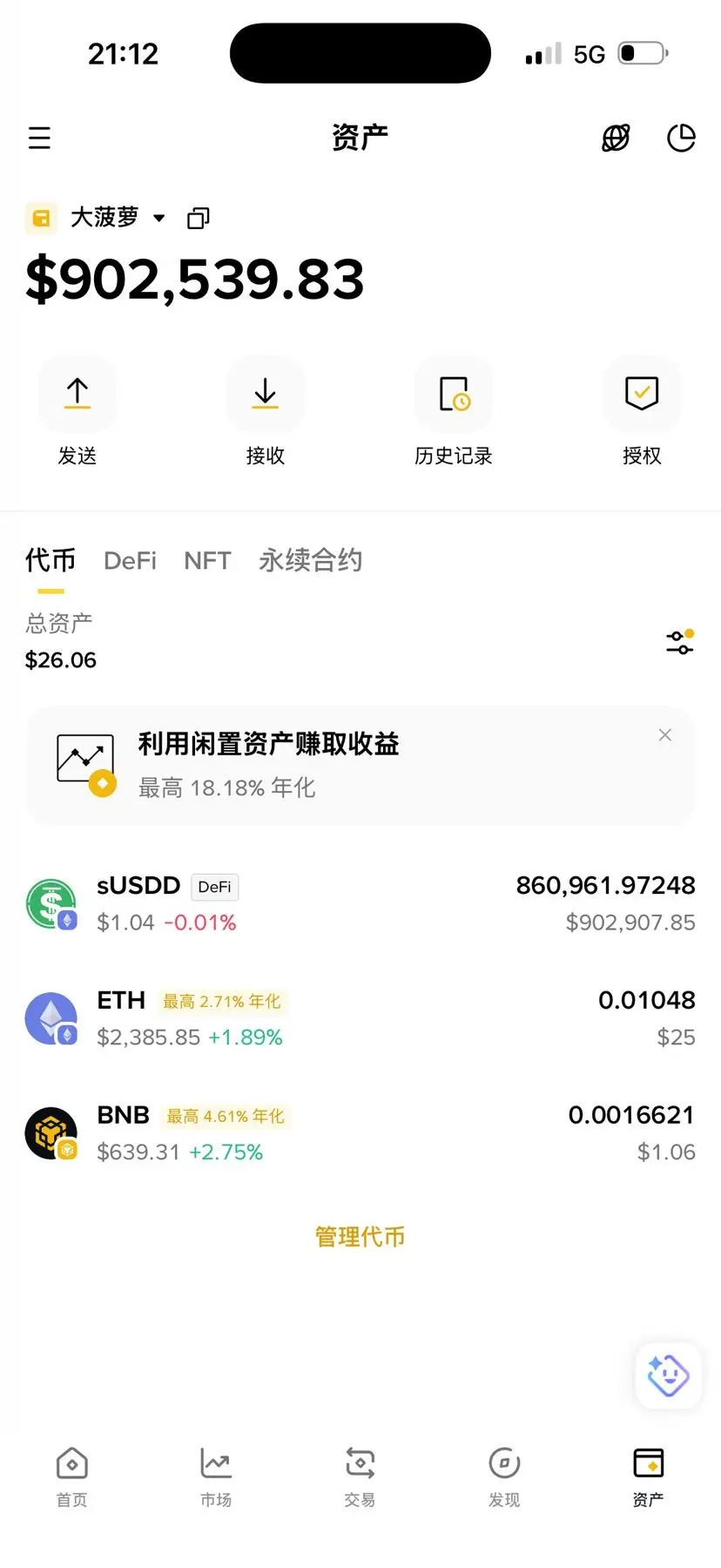The width and height of the screenshot is (721, 1568).
Task: Open the hamburger menu
Action: click(x=39, y=138)
